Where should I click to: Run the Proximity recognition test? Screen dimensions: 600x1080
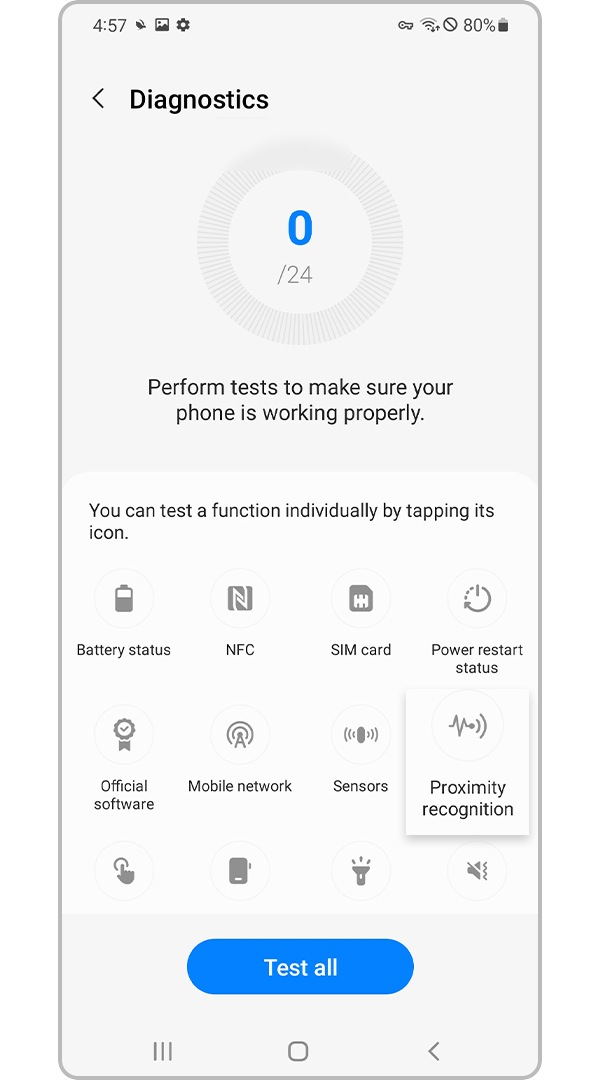(467, 727)
